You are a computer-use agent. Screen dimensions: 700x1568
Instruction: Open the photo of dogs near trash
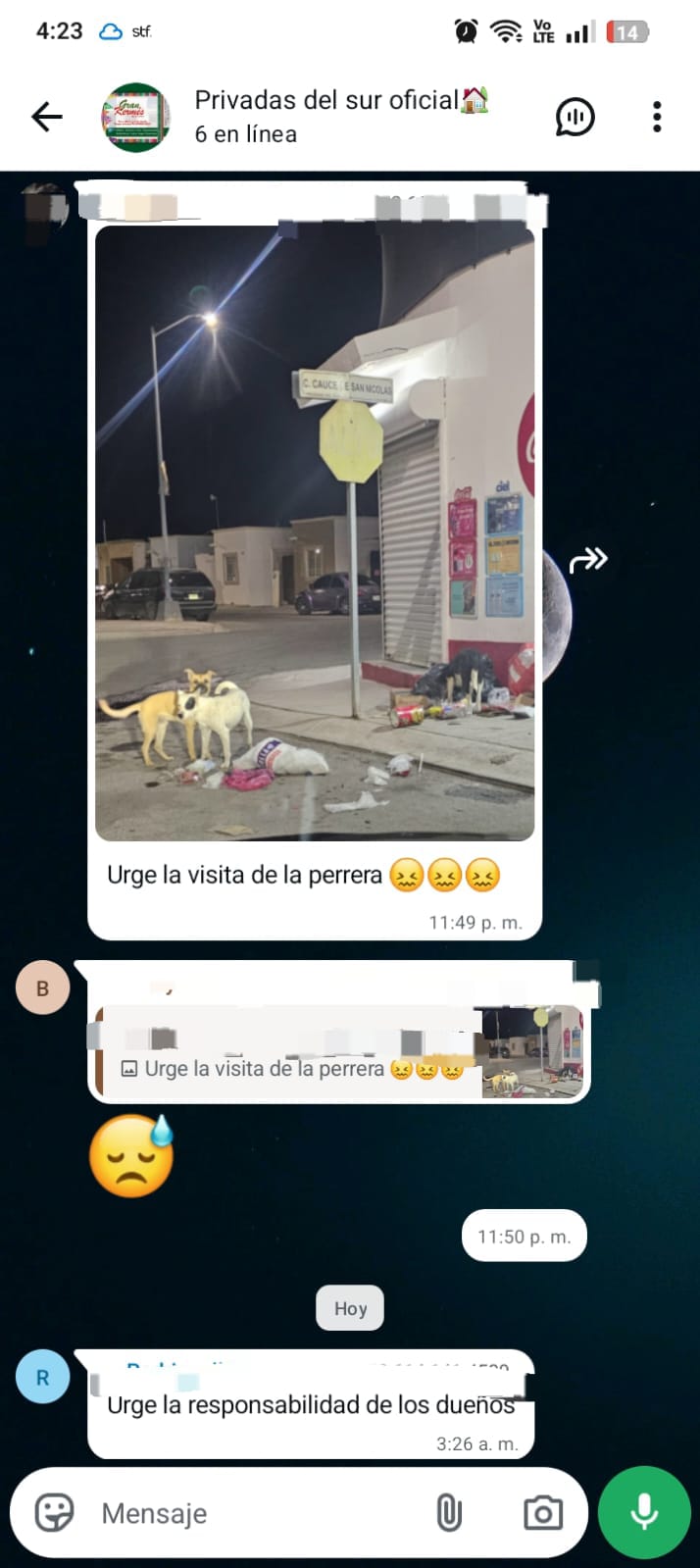tap(315, 532)
